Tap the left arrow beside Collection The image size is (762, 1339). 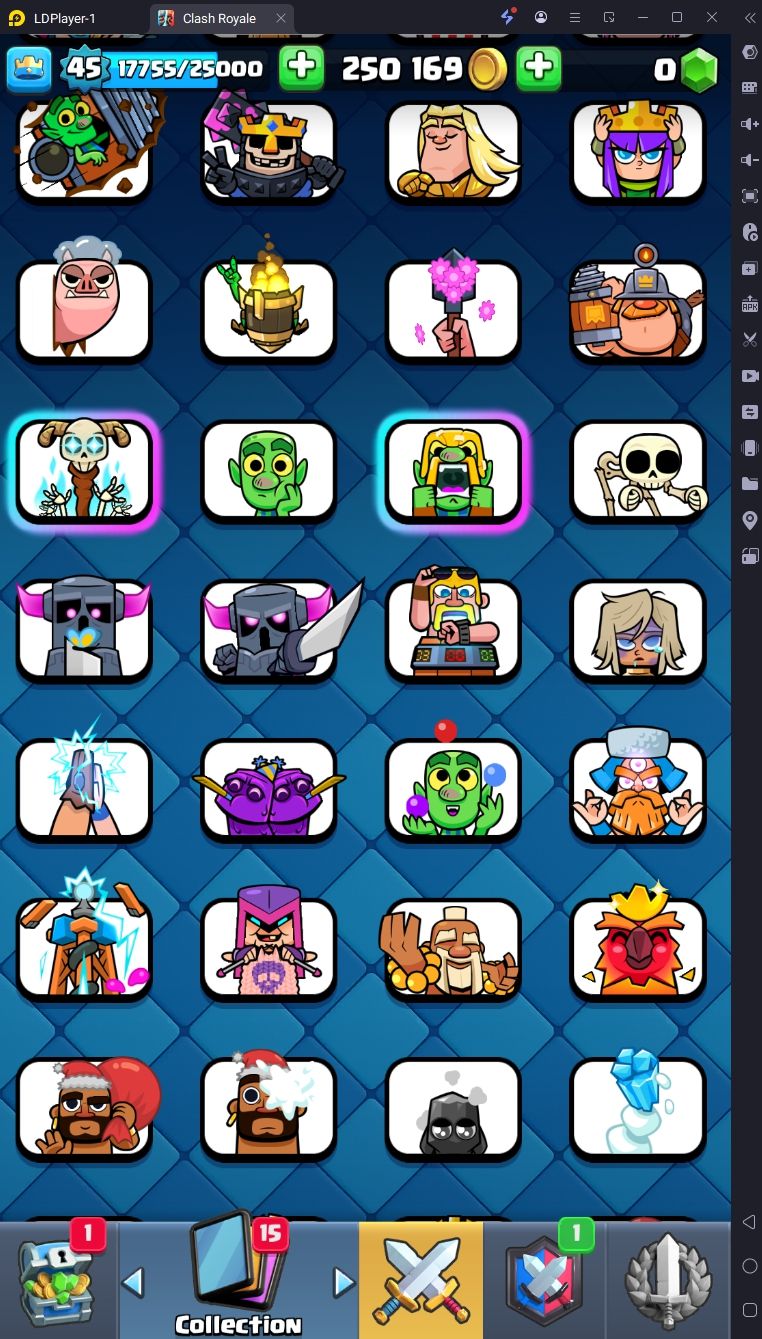pyautogui.click(x=133, y=1281)
